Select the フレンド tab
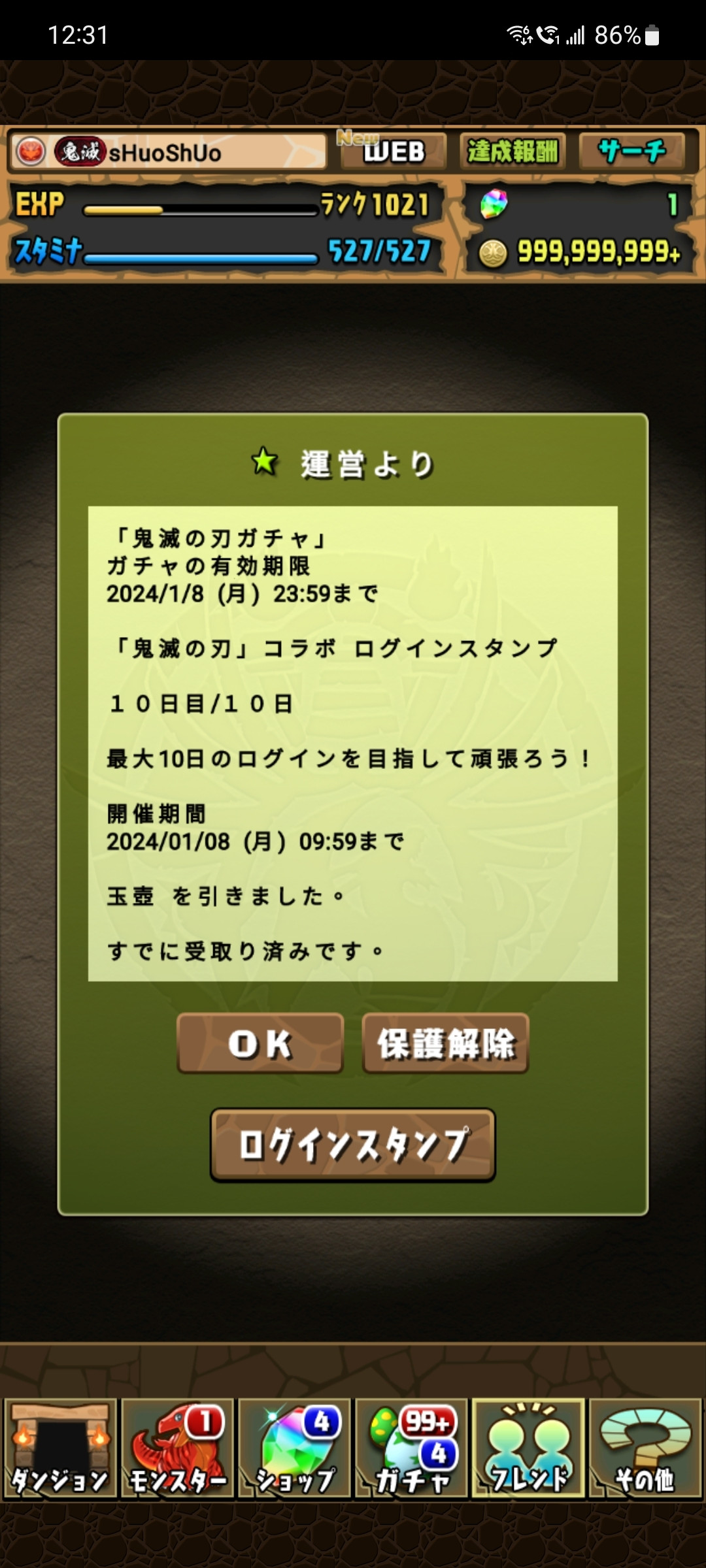 [529, 1448]
